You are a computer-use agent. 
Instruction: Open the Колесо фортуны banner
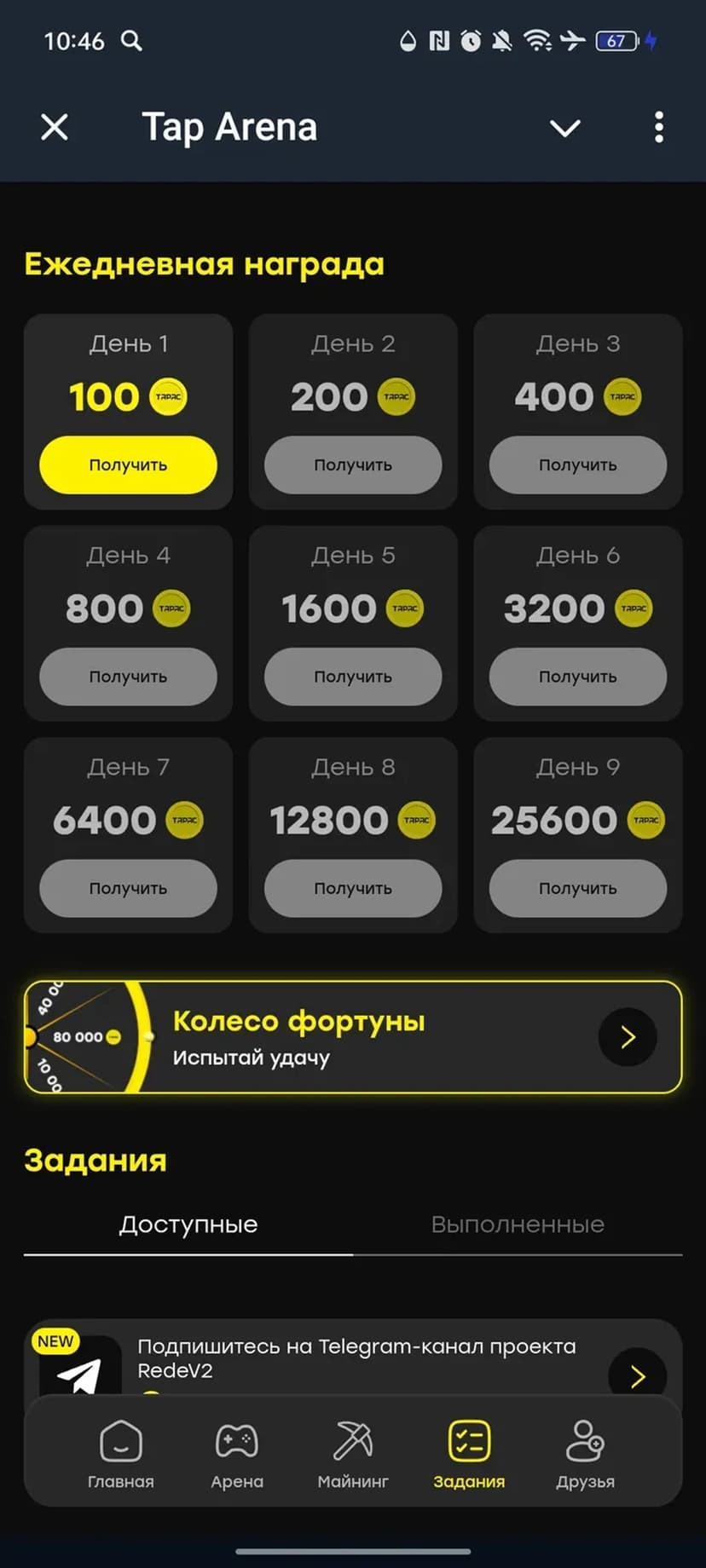353,1037
